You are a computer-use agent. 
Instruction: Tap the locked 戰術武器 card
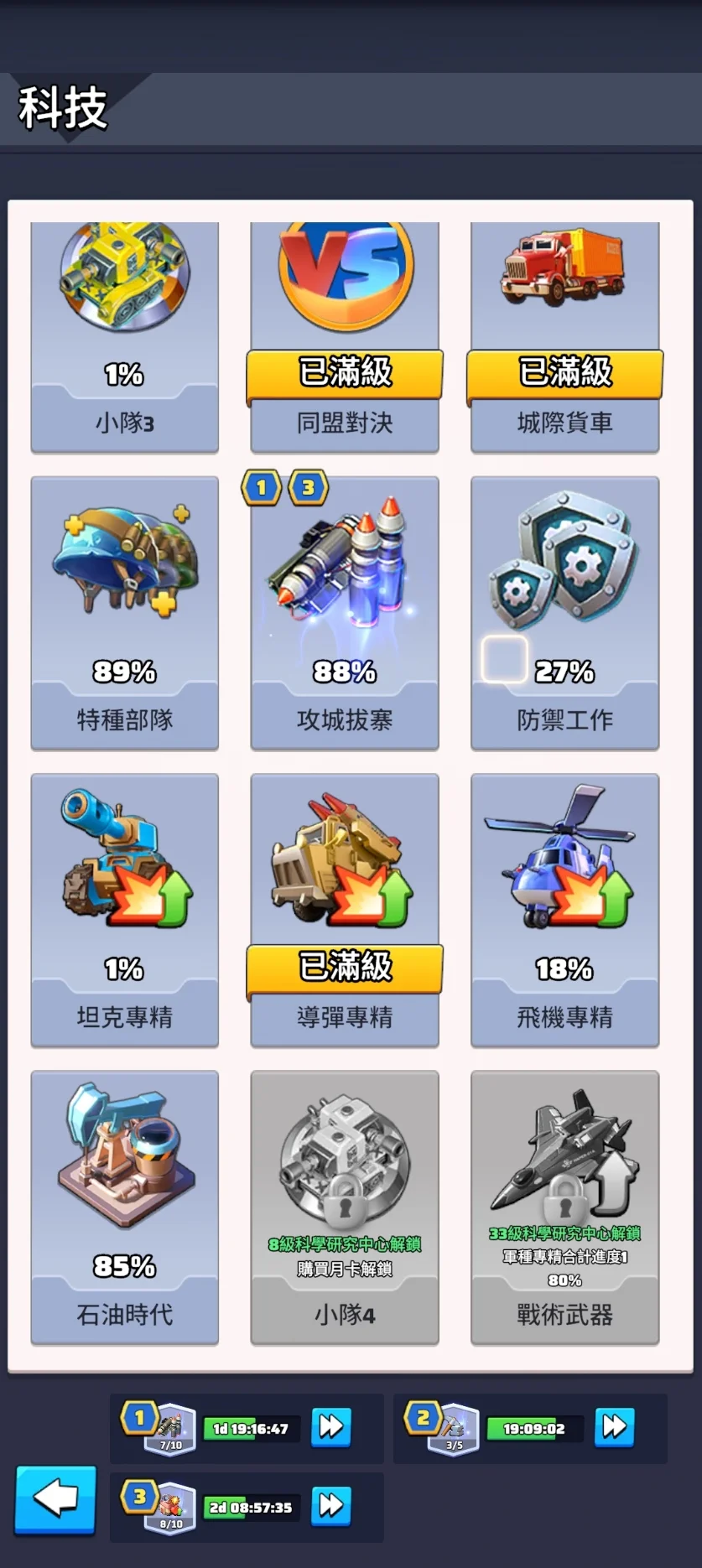coord(564,1207)
